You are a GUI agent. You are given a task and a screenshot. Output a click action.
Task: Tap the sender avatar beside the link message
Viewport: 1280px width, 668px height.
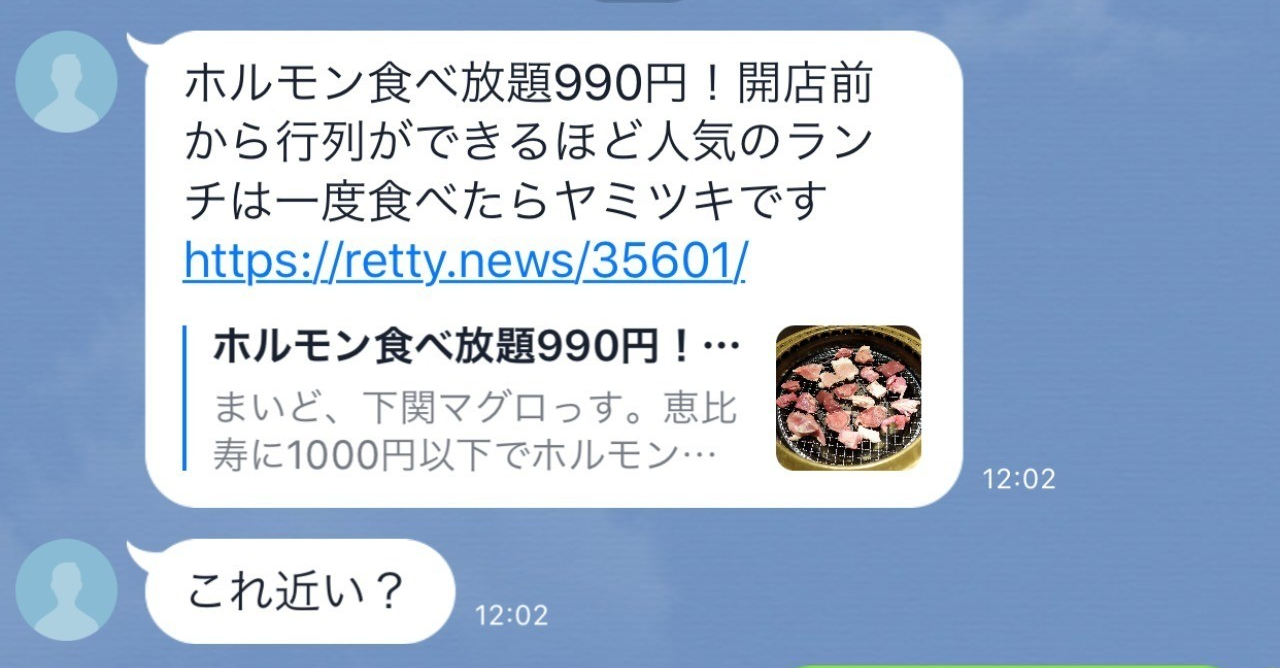67,82
